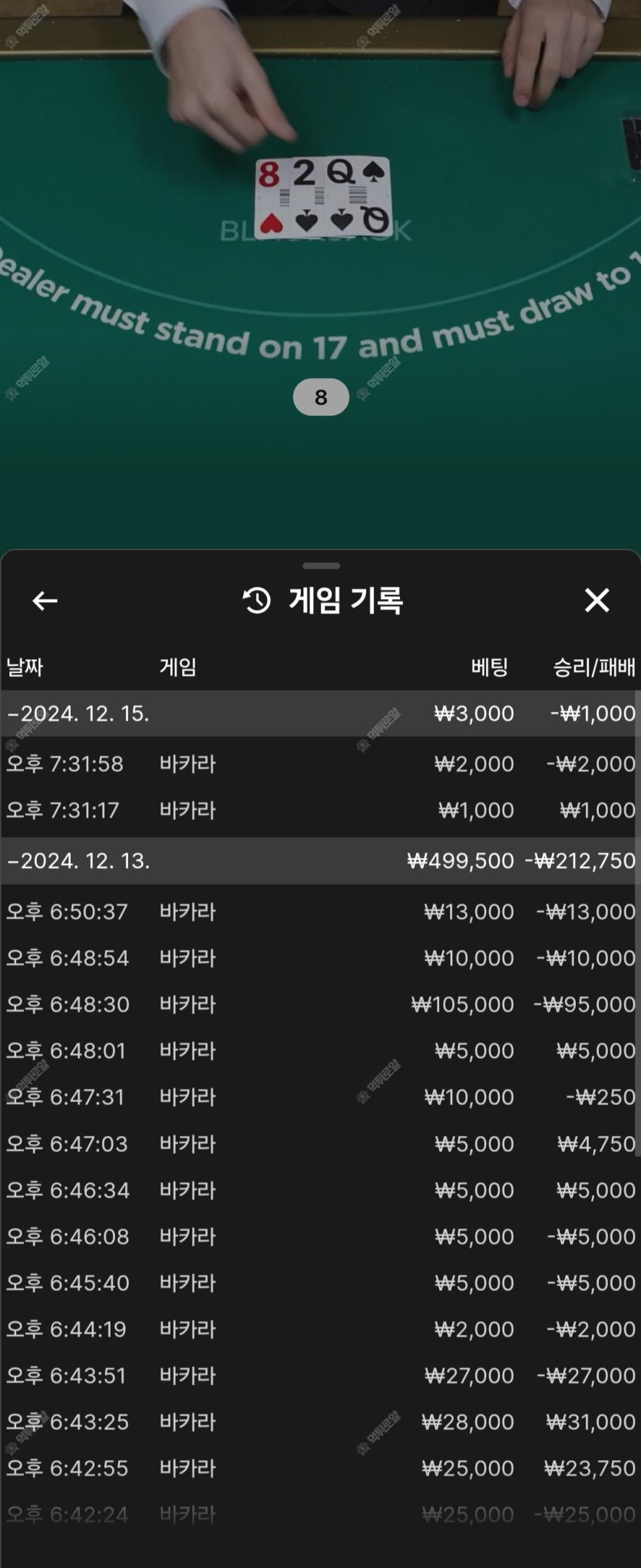641x1568 pixels.
Task: Open the 오후 6:43:51 ₩27,000 bet
Action: point(320,1375)
